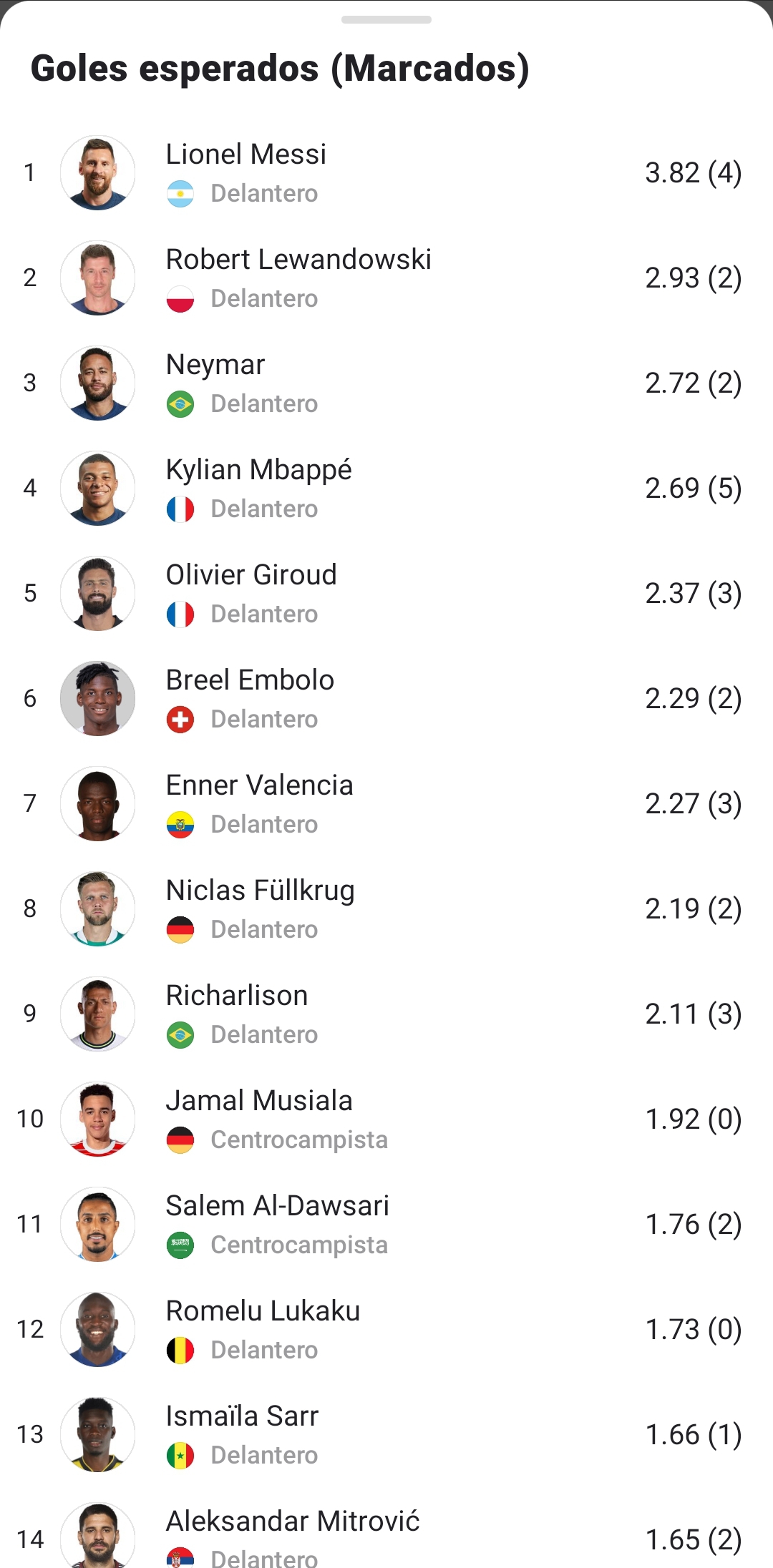Tap the bottom sheet drag handle
The width and height of the screenshot is (773, 1568).
386,19
